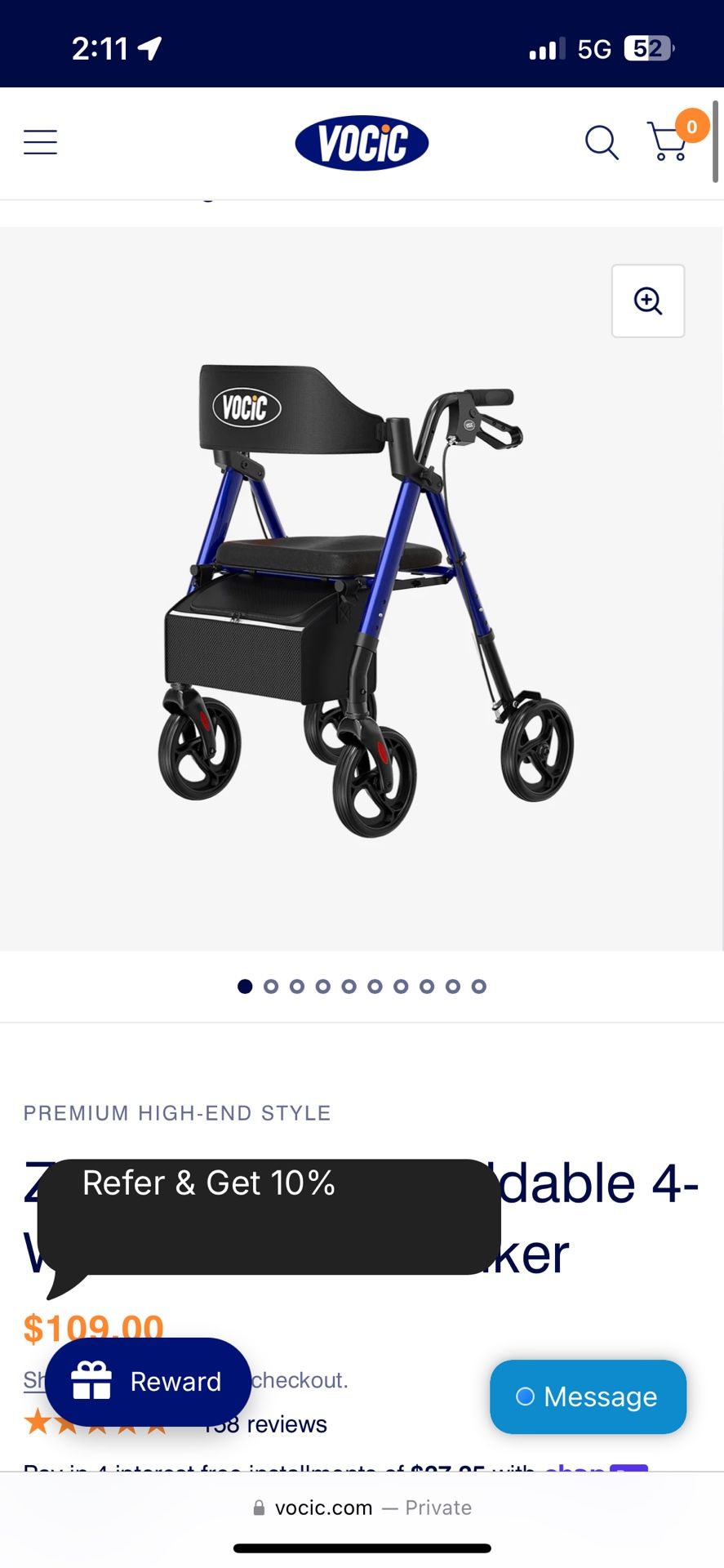
Task: Select the last image indicator dot
Action: click(x=479, y=987)
